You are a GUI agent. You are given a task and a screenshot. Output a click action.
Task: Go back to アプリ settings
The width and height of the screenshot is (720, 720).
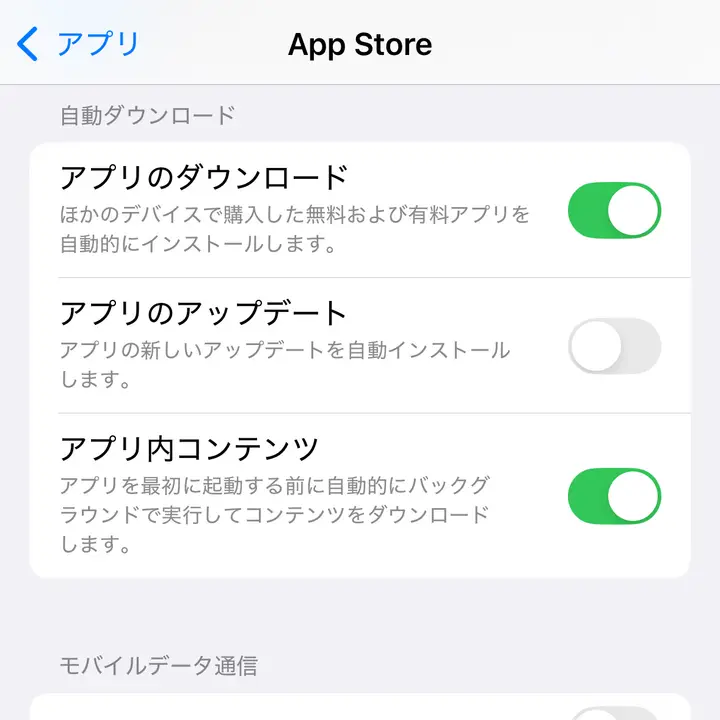[x=80, y=45]
